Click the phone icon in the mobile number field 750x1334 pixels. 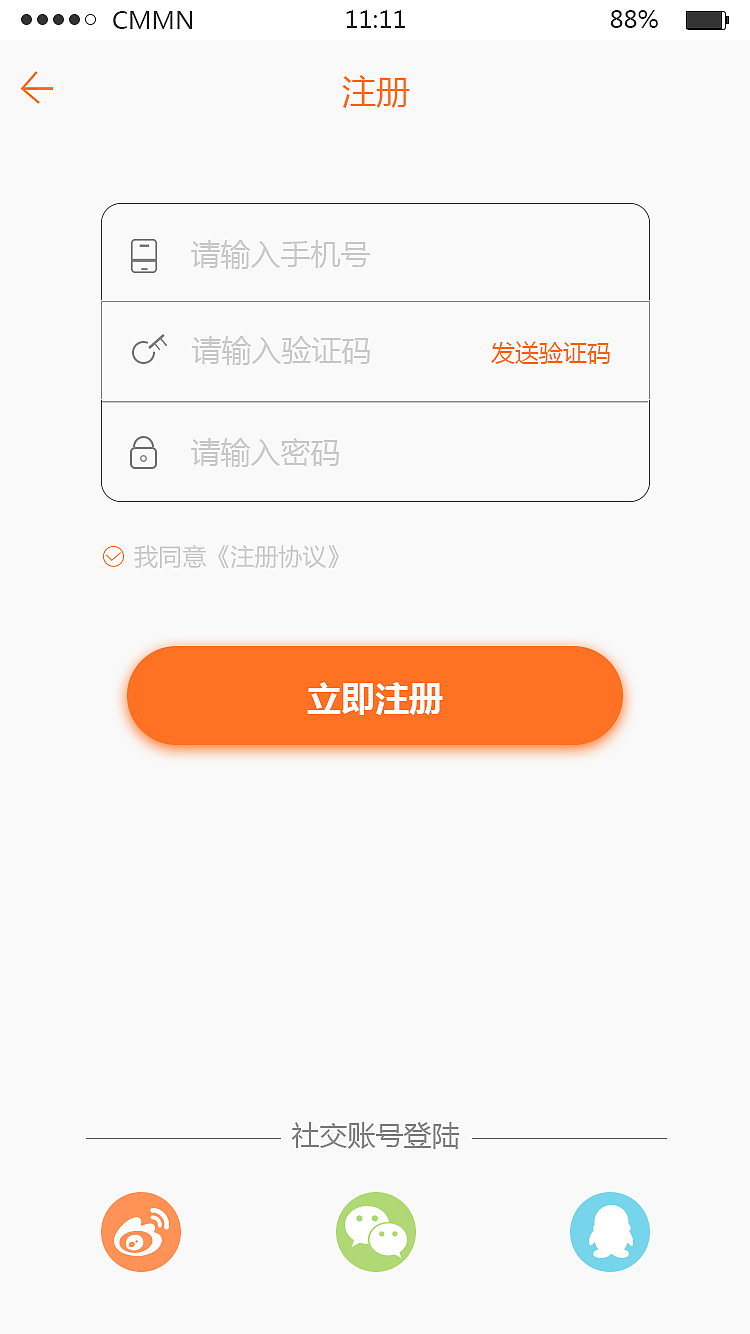point(145,255)
